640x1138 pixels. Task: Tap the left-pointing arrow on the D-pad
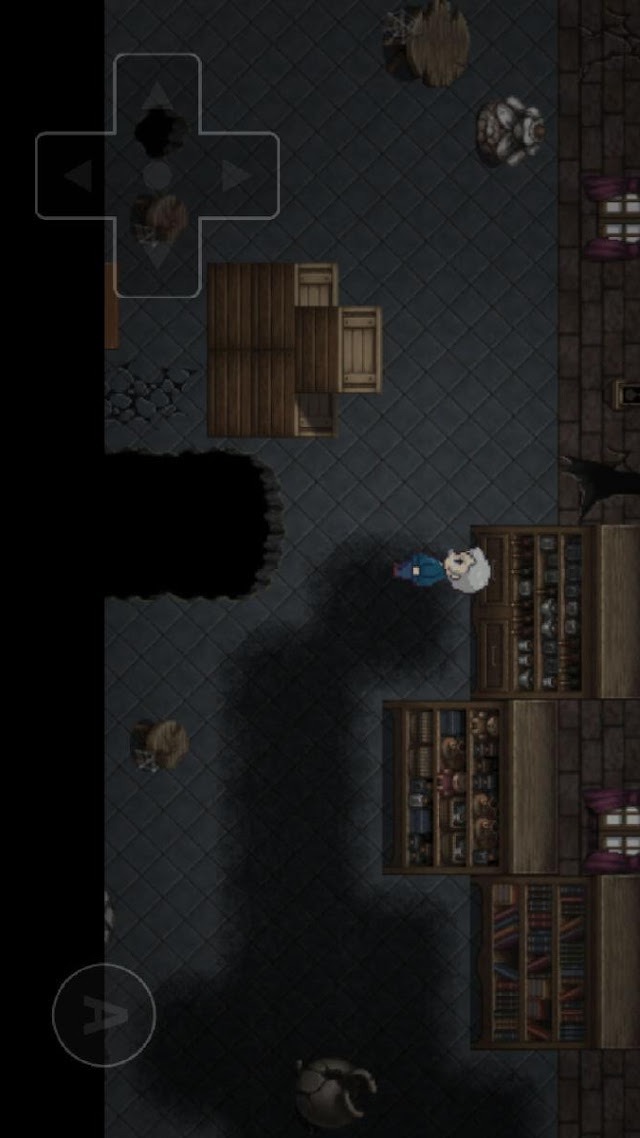tap(78, 176)
